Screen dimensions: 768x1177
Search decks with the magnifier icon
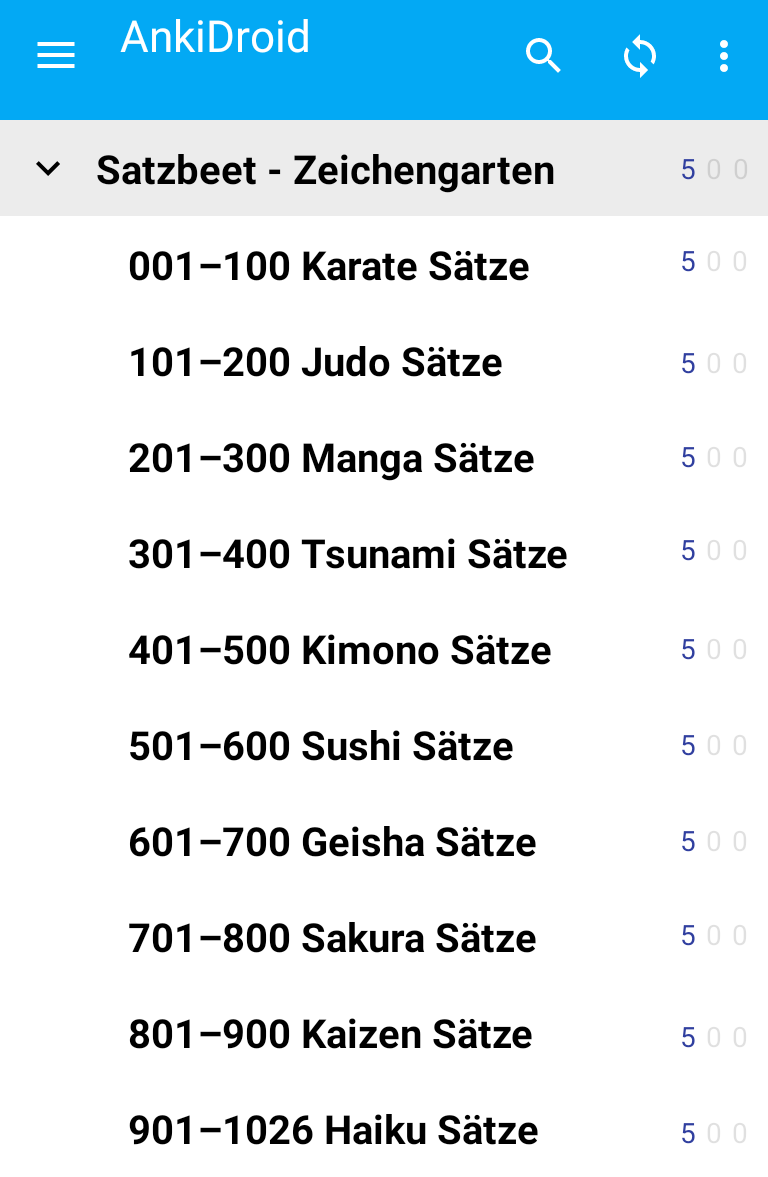tap(543, 56)
